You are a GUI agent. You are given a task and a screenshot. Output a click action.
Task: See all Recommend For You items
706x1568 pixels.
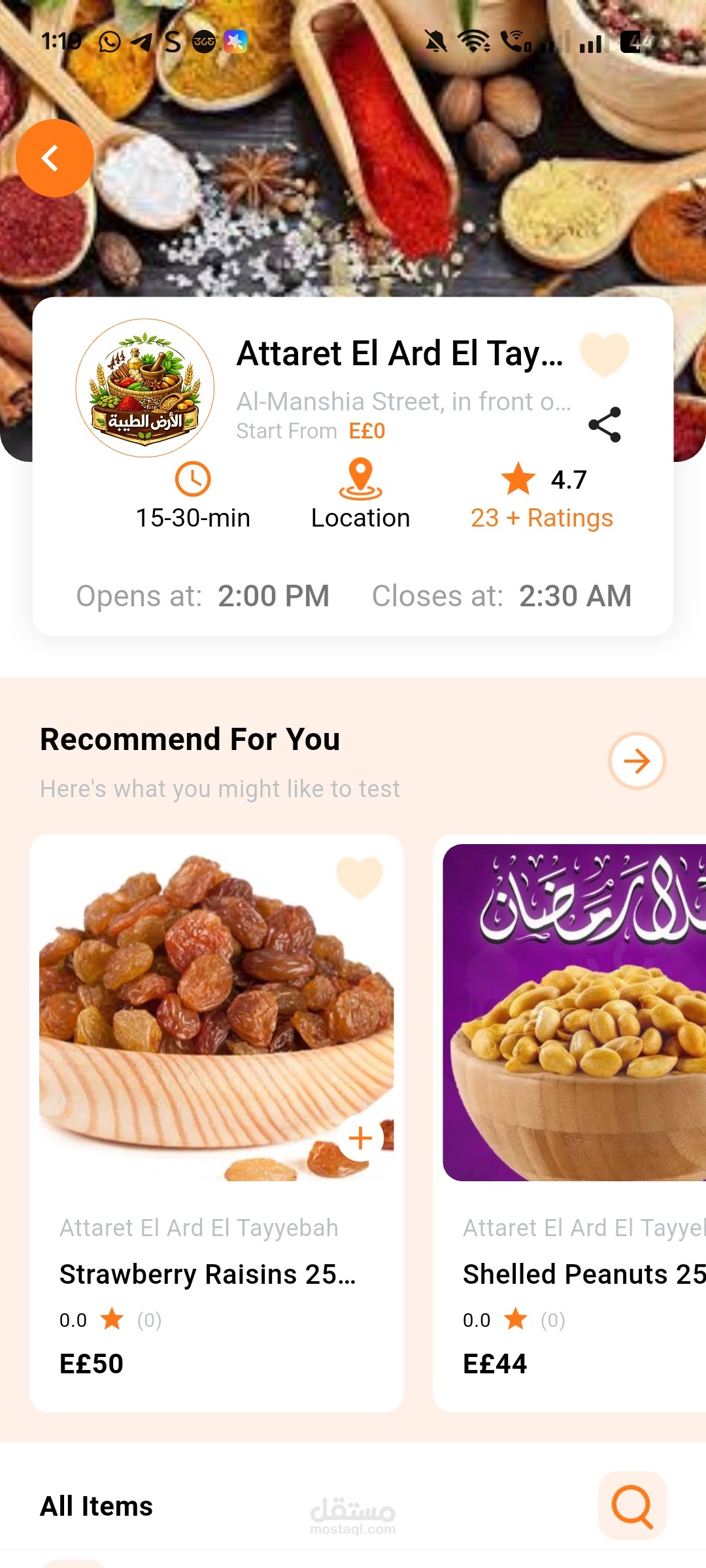click(637, 760)
